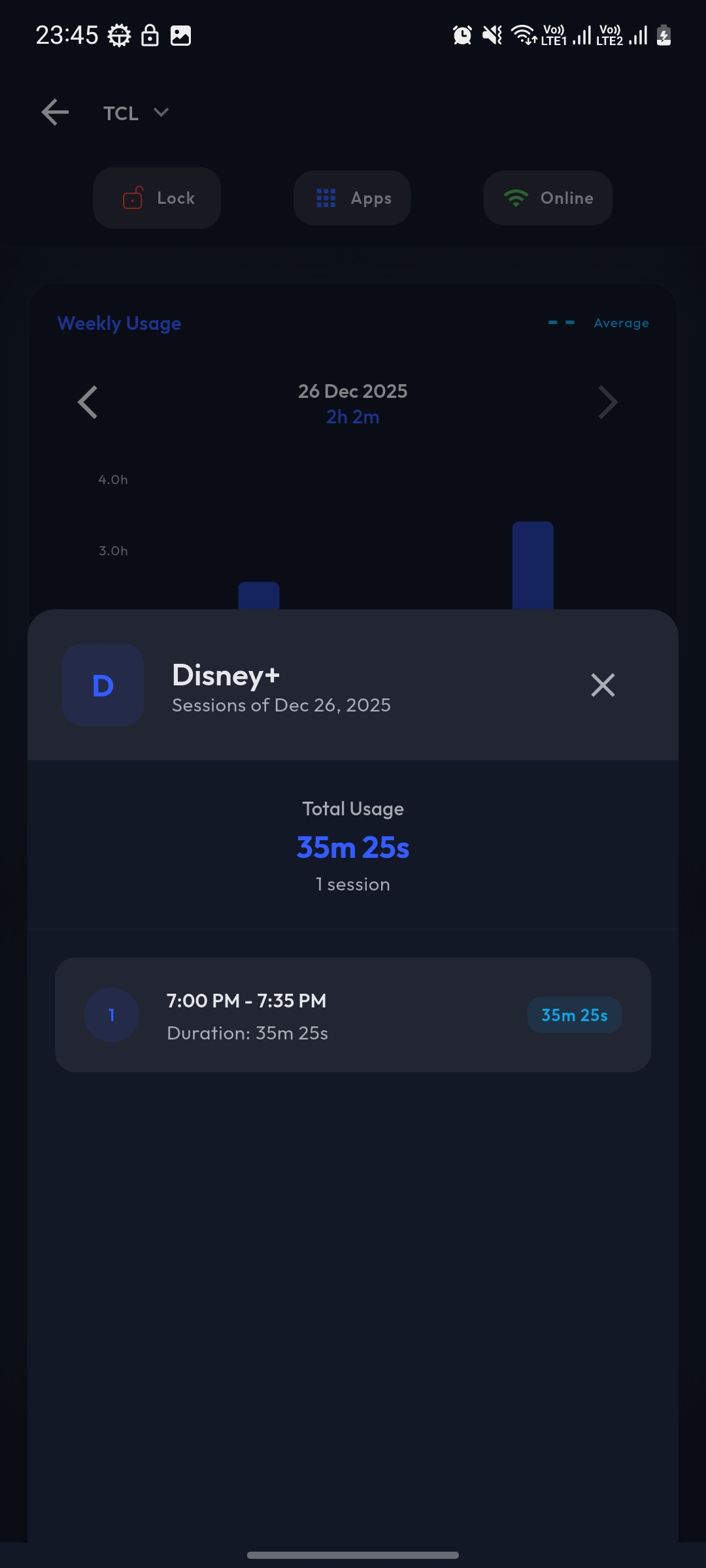Tap the 35m 25s duration chip
706x1568 pixels.
tap(574, 1015)
